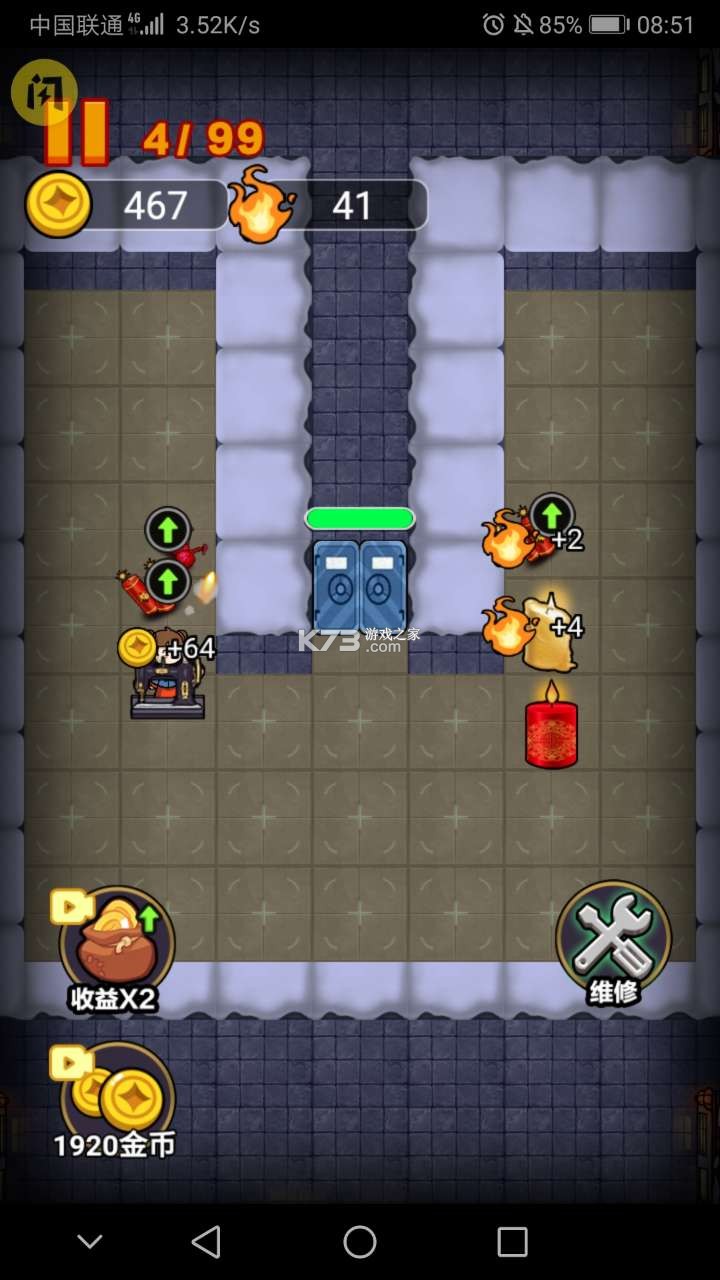
Task: Tap the green upgrade arrow above the firecracker
Action: point(167,582)
